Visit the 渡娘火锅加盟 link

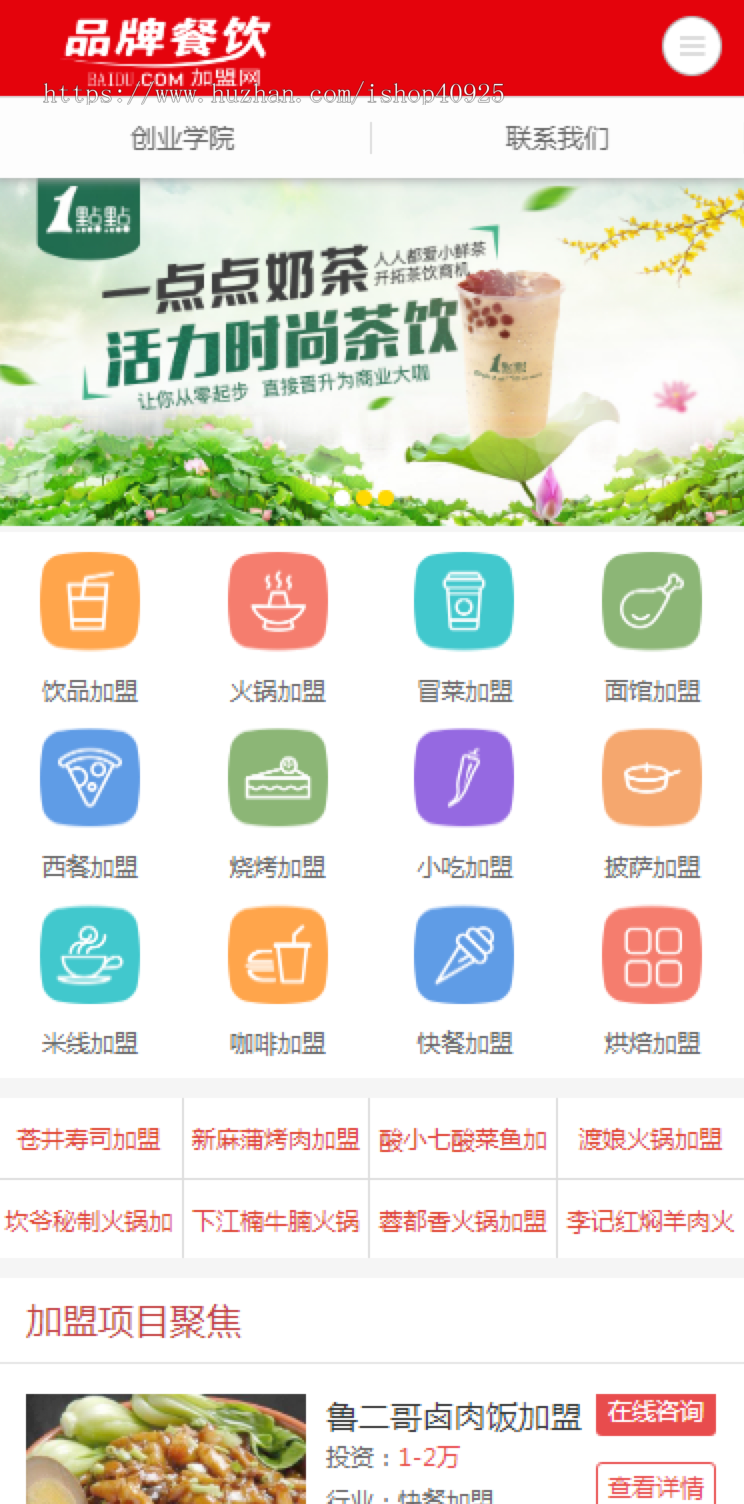pos(650,1139)
